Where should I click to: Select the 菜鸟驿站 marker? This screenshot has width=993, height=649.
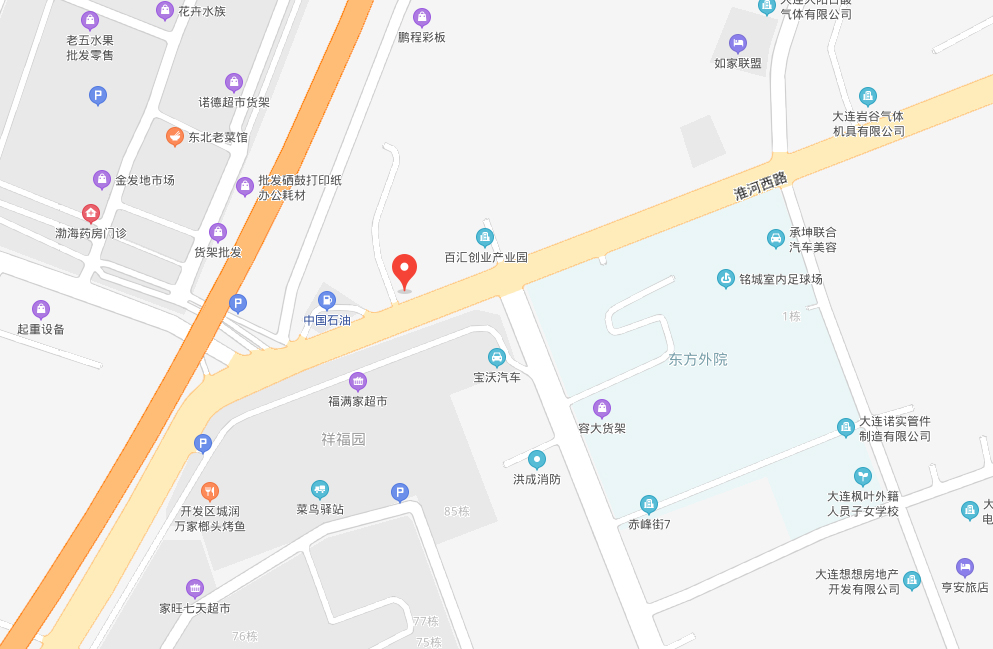[320, 489]
